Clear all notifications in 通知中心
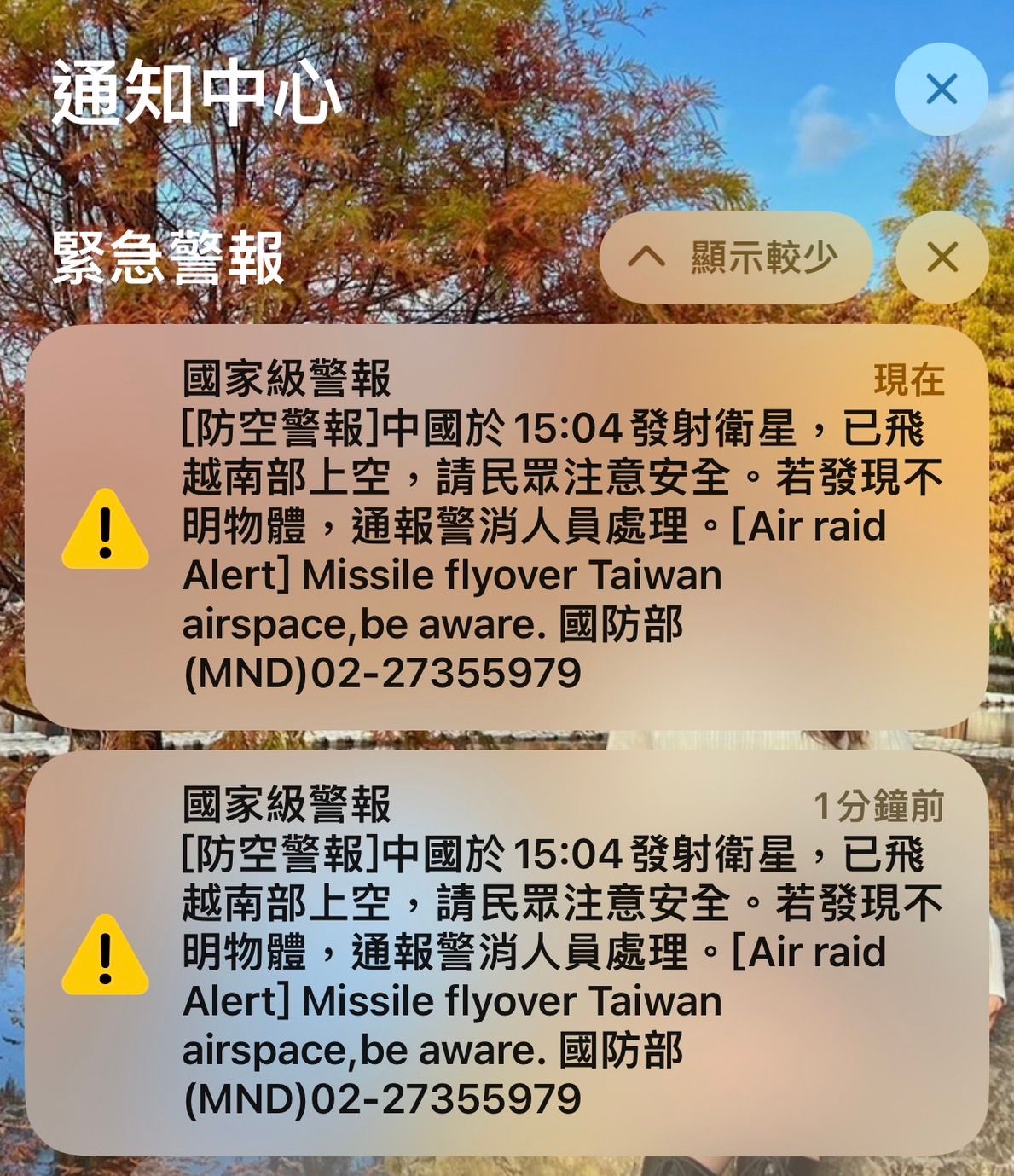The width and height of the screenshot is (1014, 1176). click(941, 90)
